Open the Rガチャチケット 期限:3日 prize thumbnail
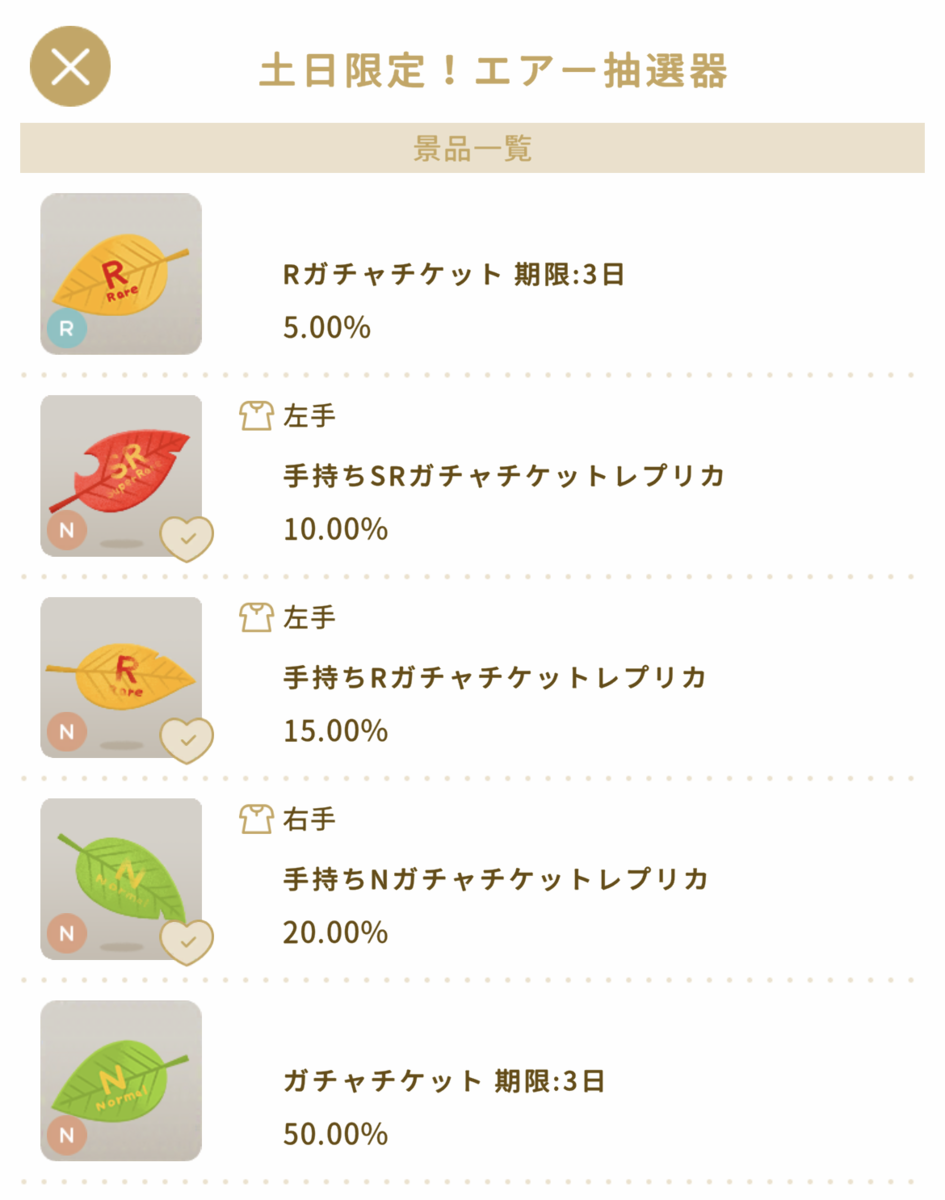 [x=121, y=273]
